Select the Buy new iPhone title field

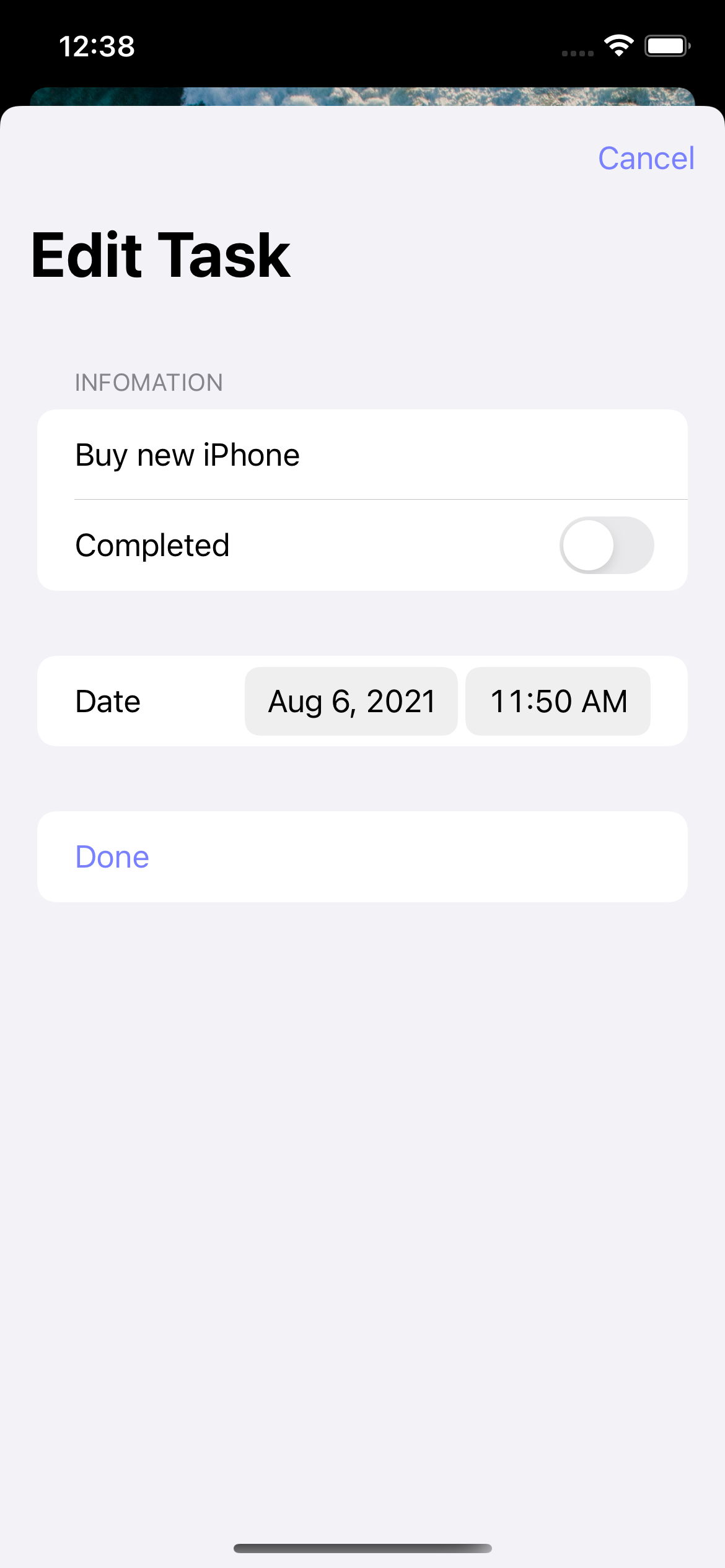tap(187, 455)
